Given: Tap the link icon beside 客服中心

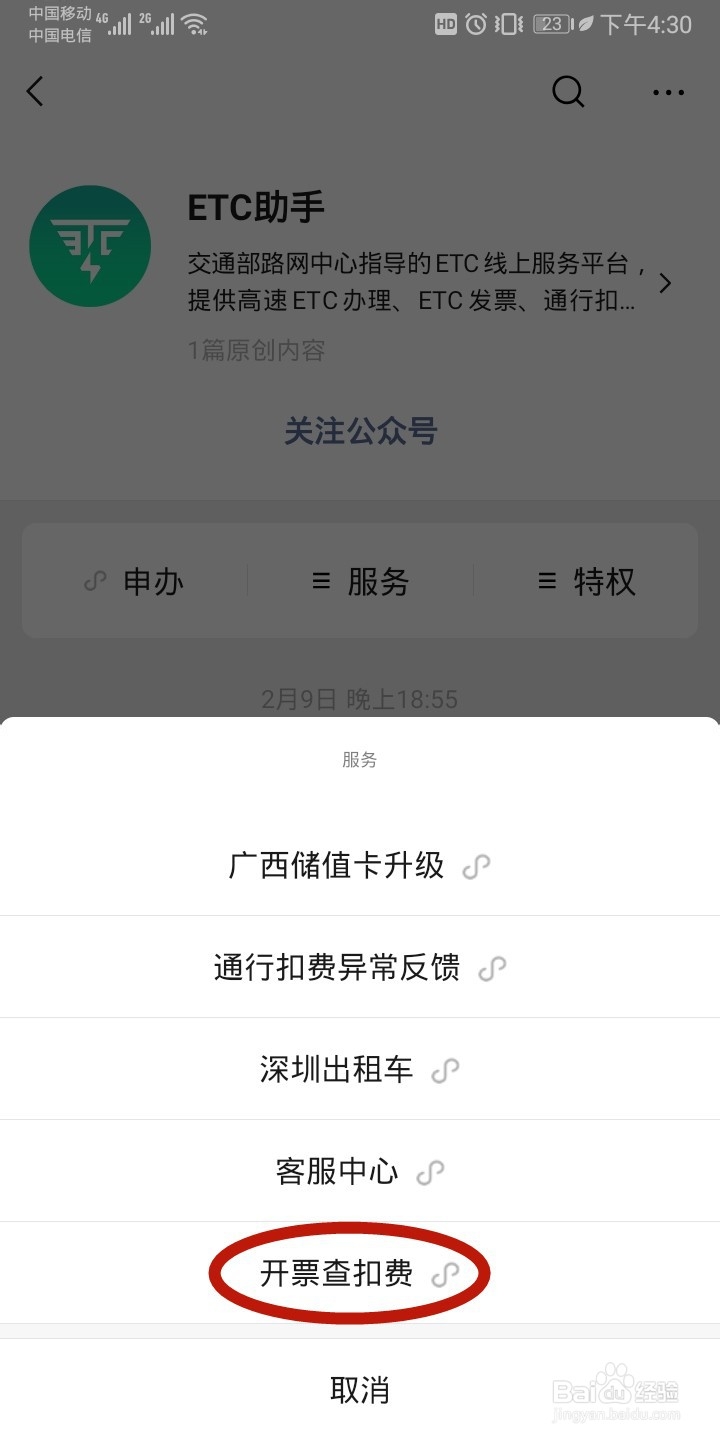Looking at the screenshot, I should click(x=432, y=1171).
